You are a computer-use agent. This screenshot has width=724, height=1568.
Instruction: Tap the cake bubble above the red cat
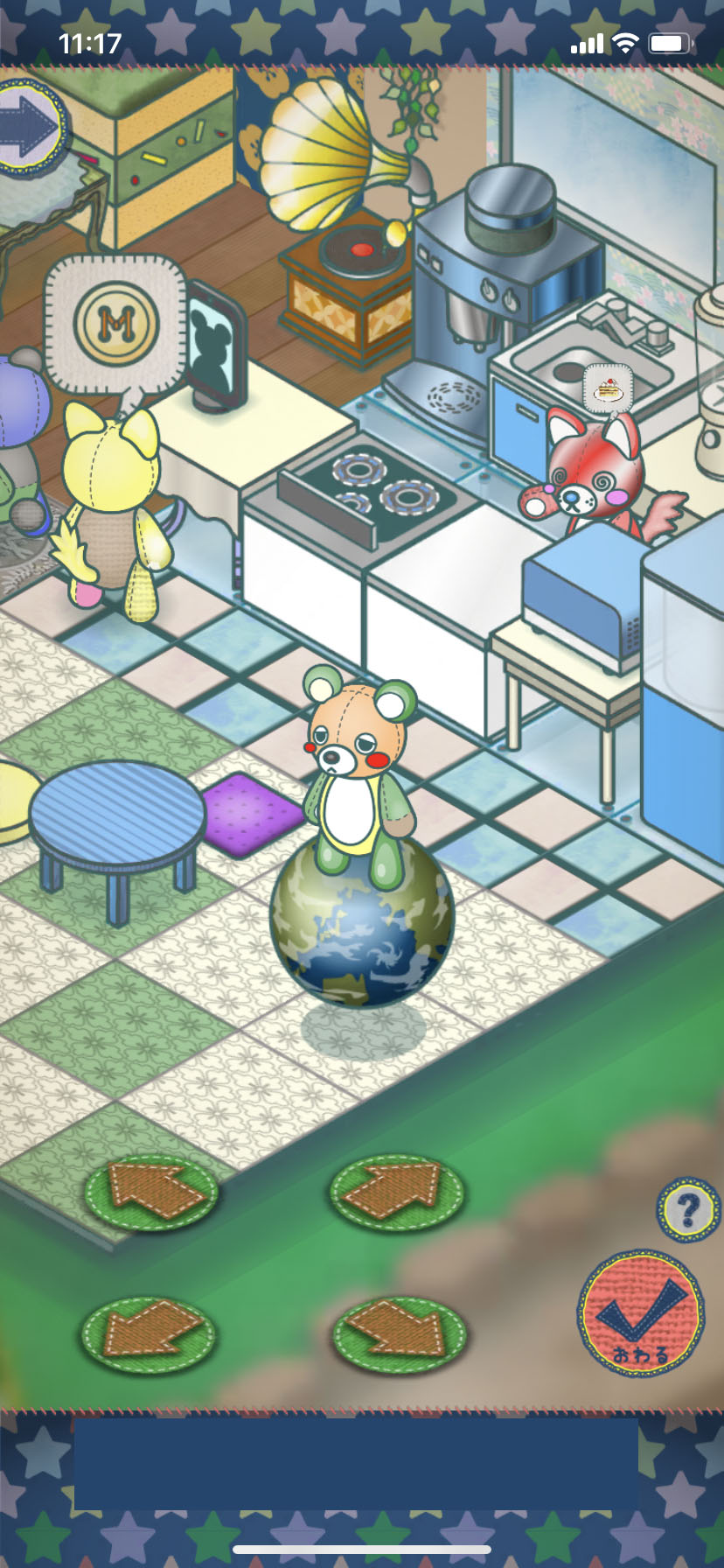607,386
